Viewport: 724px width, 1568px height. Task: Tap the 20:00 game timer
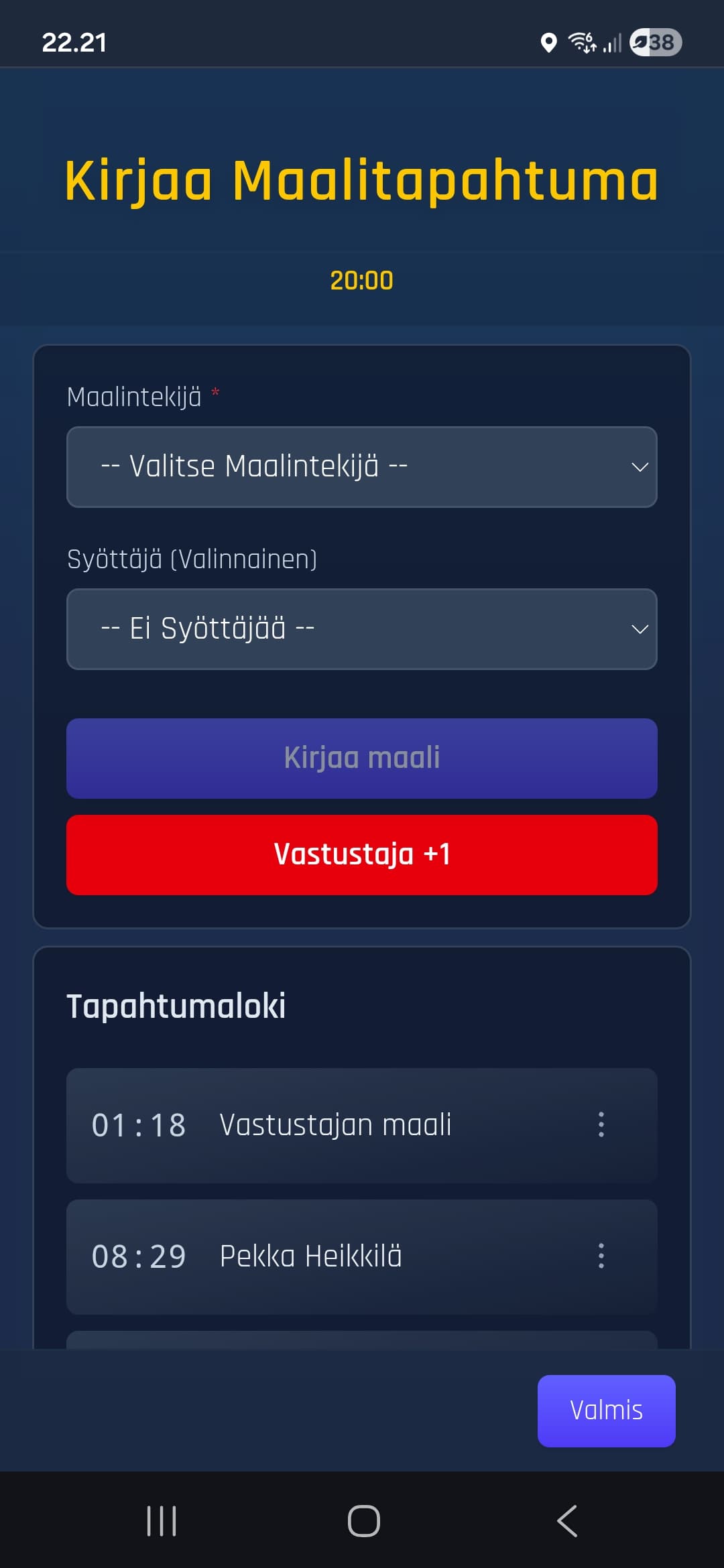[362, 281]
